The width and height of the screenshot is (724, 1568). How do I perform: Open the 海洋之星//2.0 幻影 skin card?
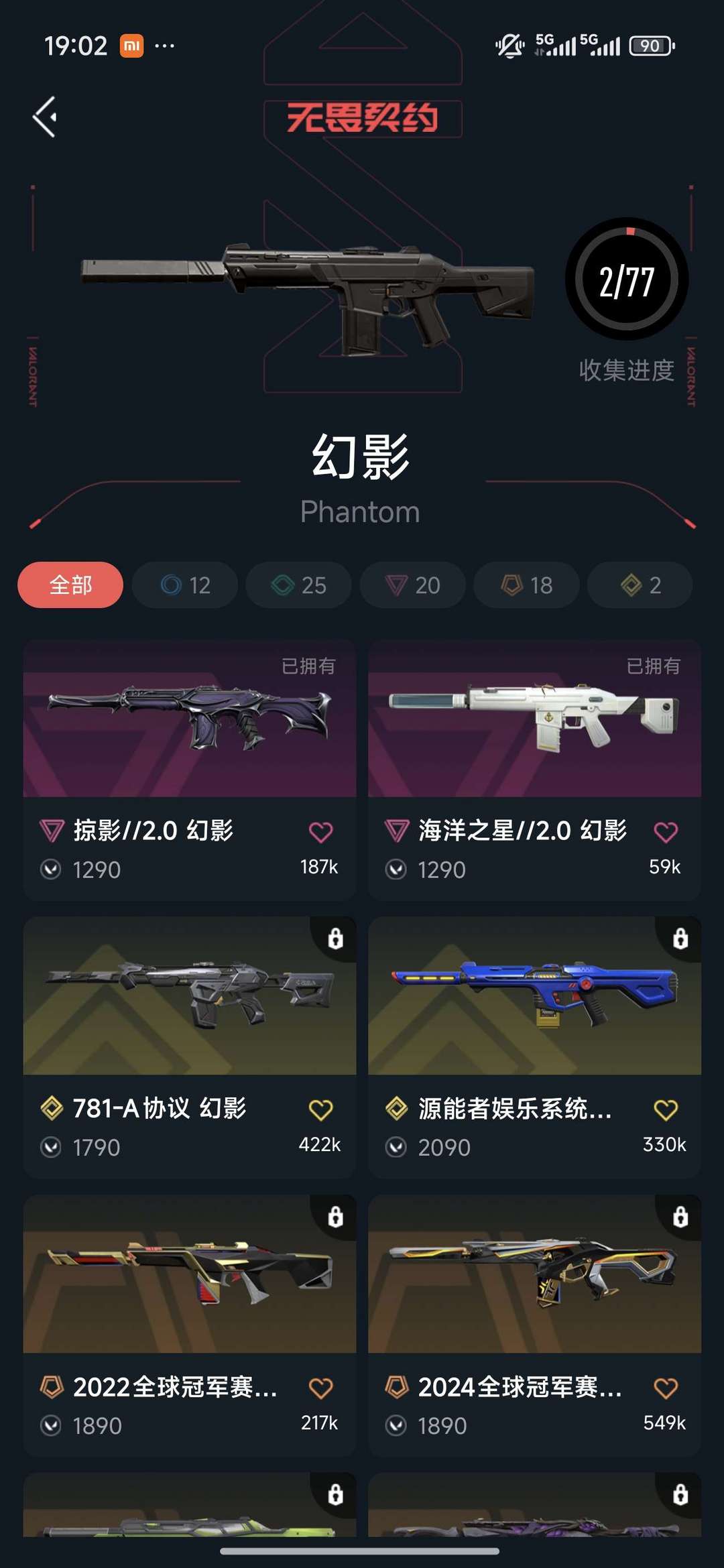pos(534,770)
